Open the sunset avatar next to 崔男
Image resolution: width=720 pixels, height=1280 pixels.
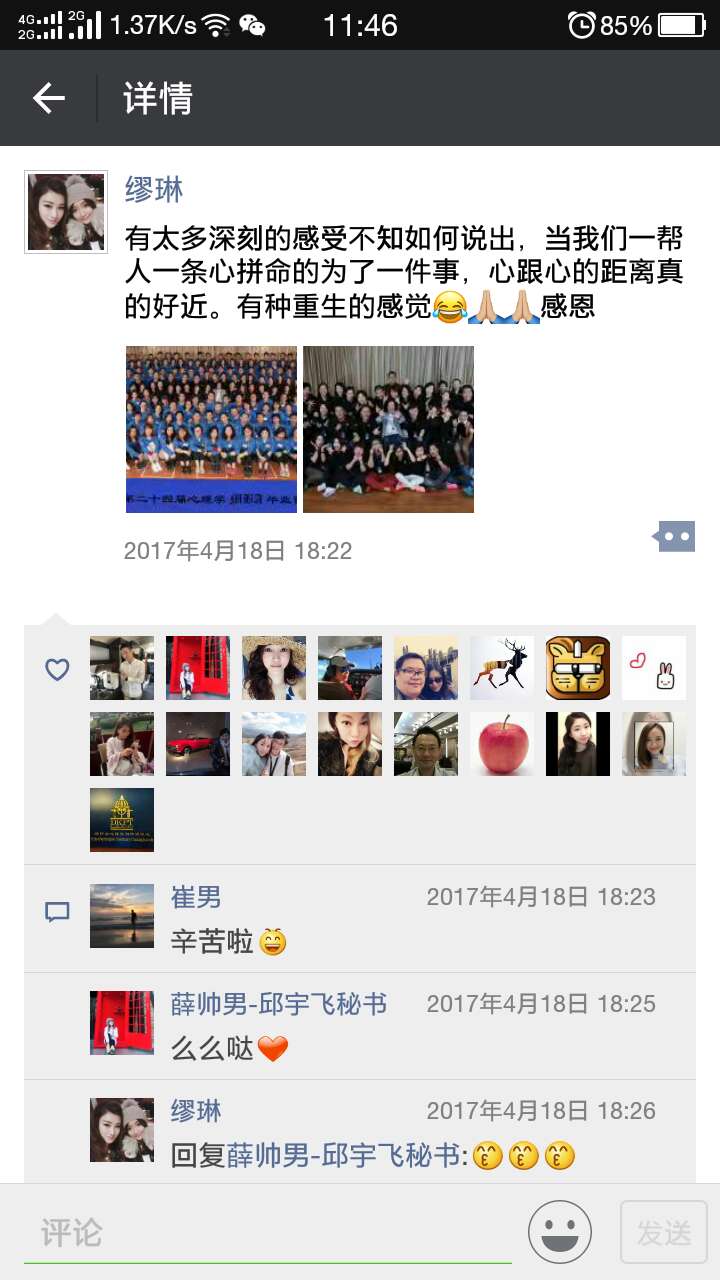point(122,916)
